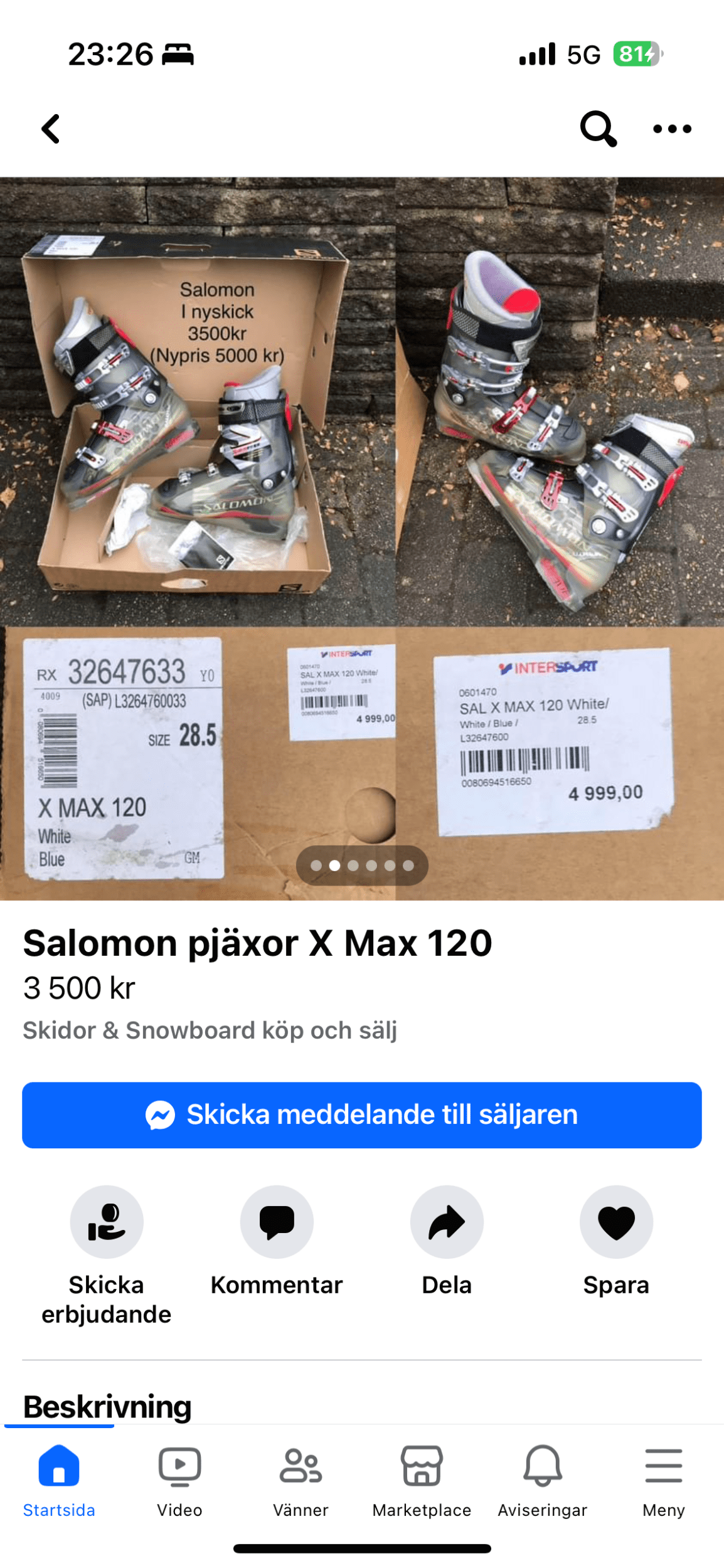Go to the Marketplace tab
This screenshot has height=1568, width=724.
422,1481
